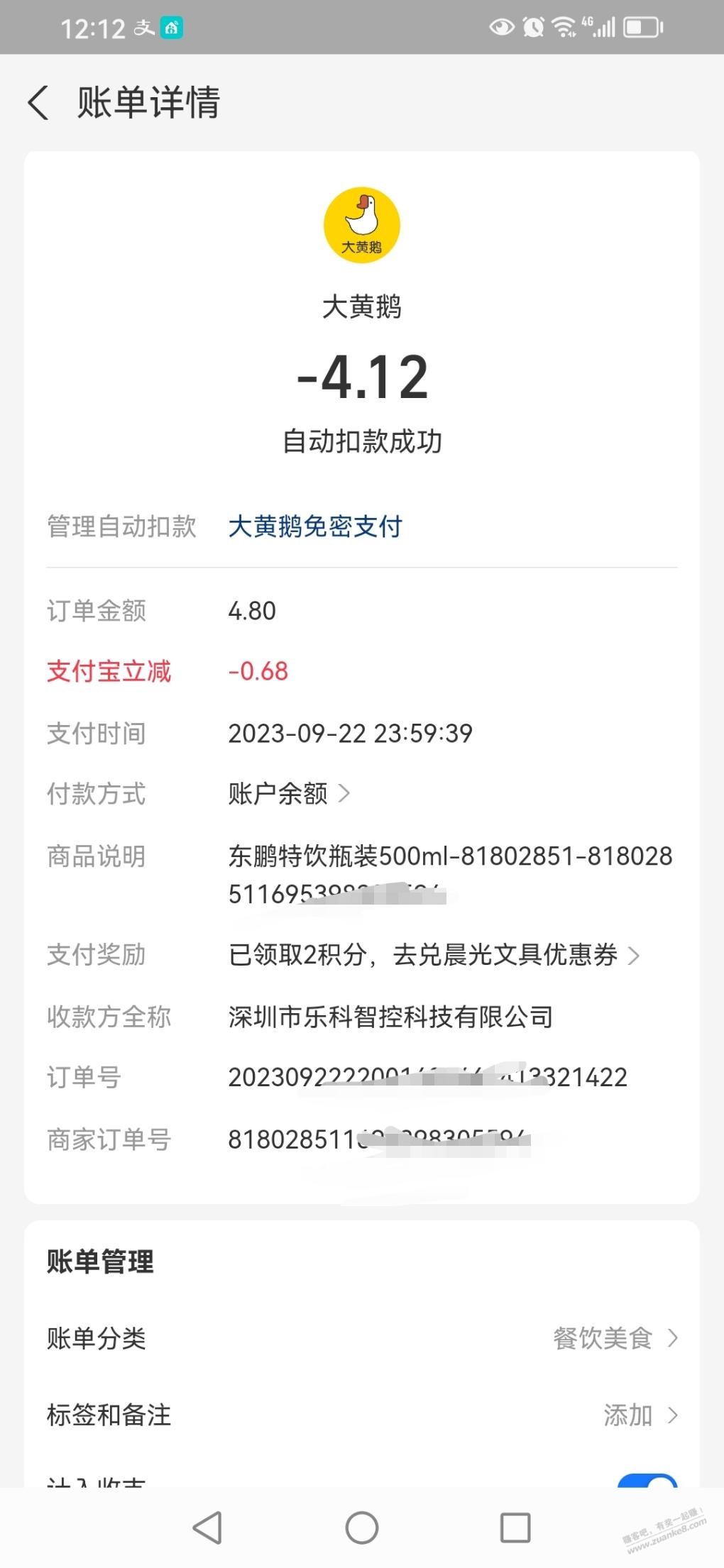Tap the back arrow beside 账单详情
This screenshot has height=1568, width=724.
pyautogui.click(x=38, y=103)
